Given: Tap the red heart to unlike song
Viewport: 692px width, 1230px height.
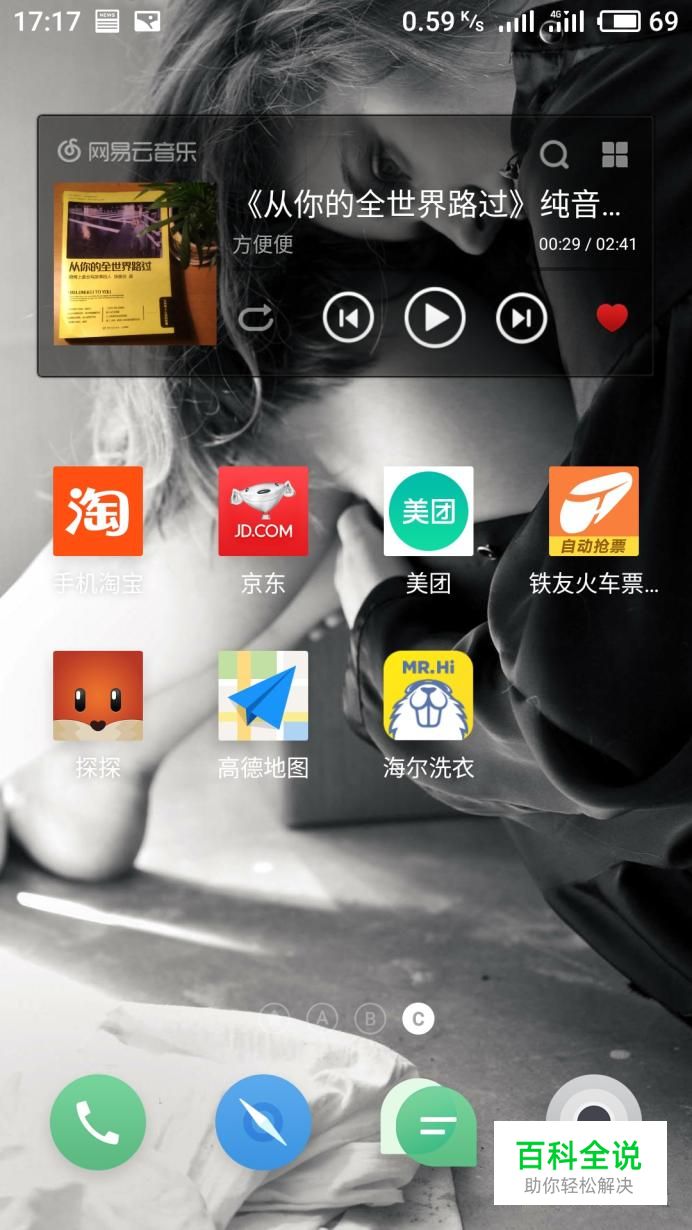Looking at the screenshot, I should pos(612,318).
